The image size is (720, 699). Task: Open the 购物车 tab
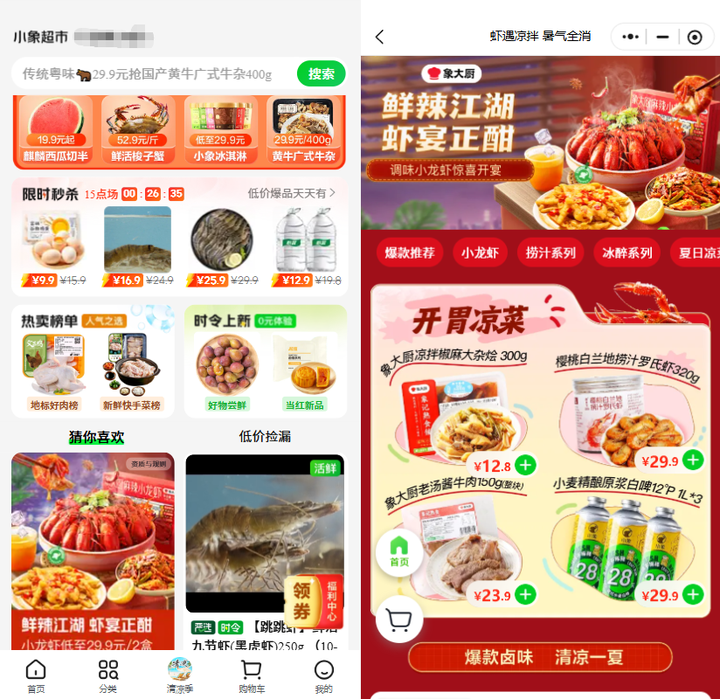tap(251, 675)
